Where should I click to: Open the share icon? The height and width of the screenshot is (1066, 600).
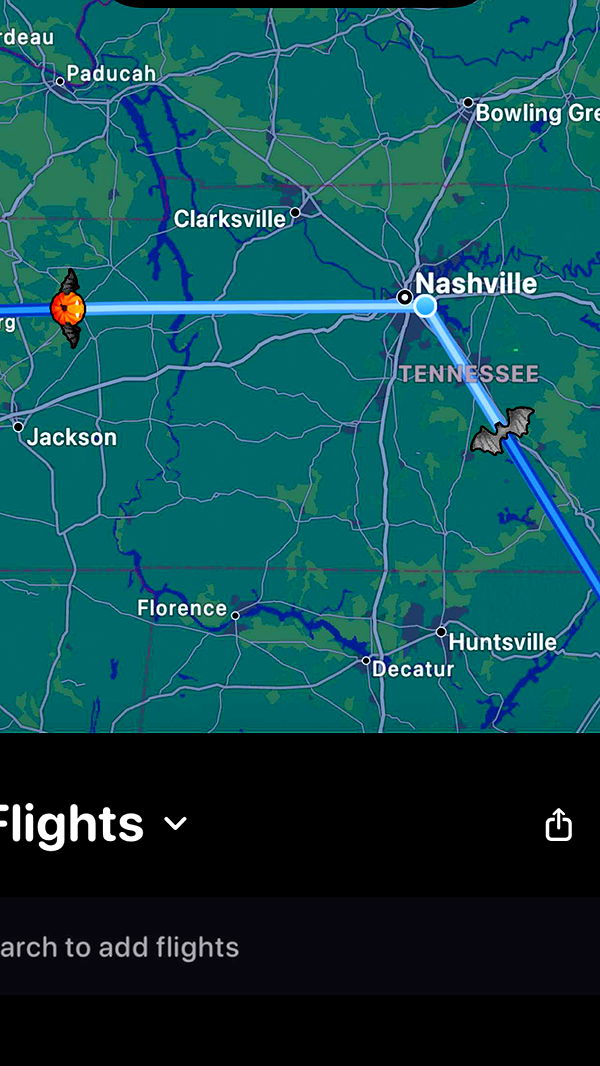(x=558, y=824)
